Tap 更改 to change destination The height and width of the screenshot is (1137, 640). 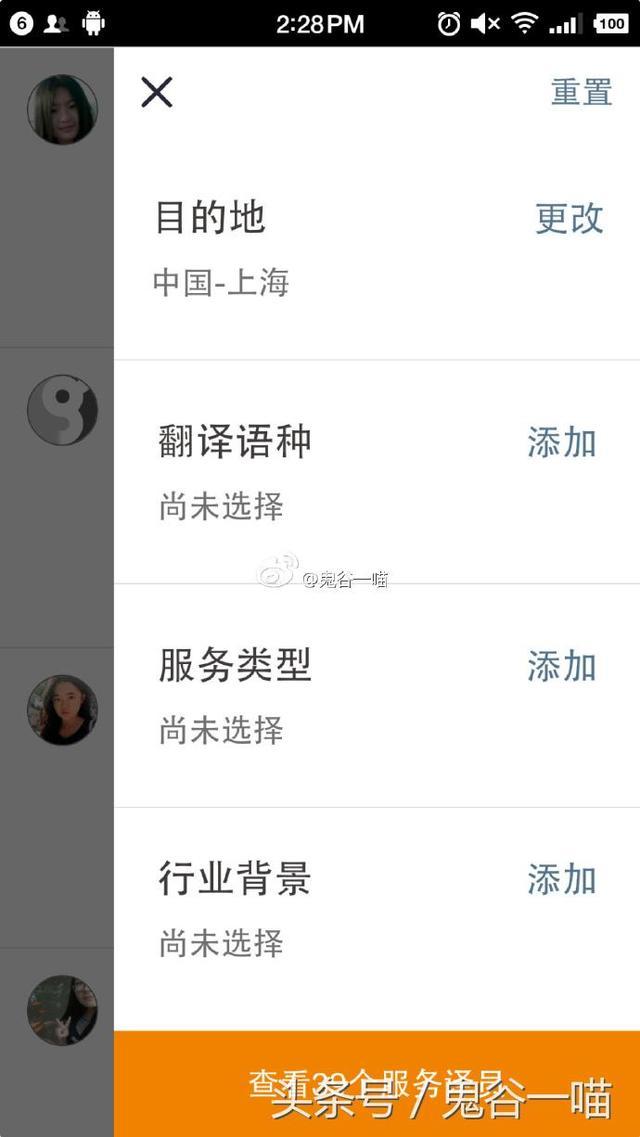[569, 218]
